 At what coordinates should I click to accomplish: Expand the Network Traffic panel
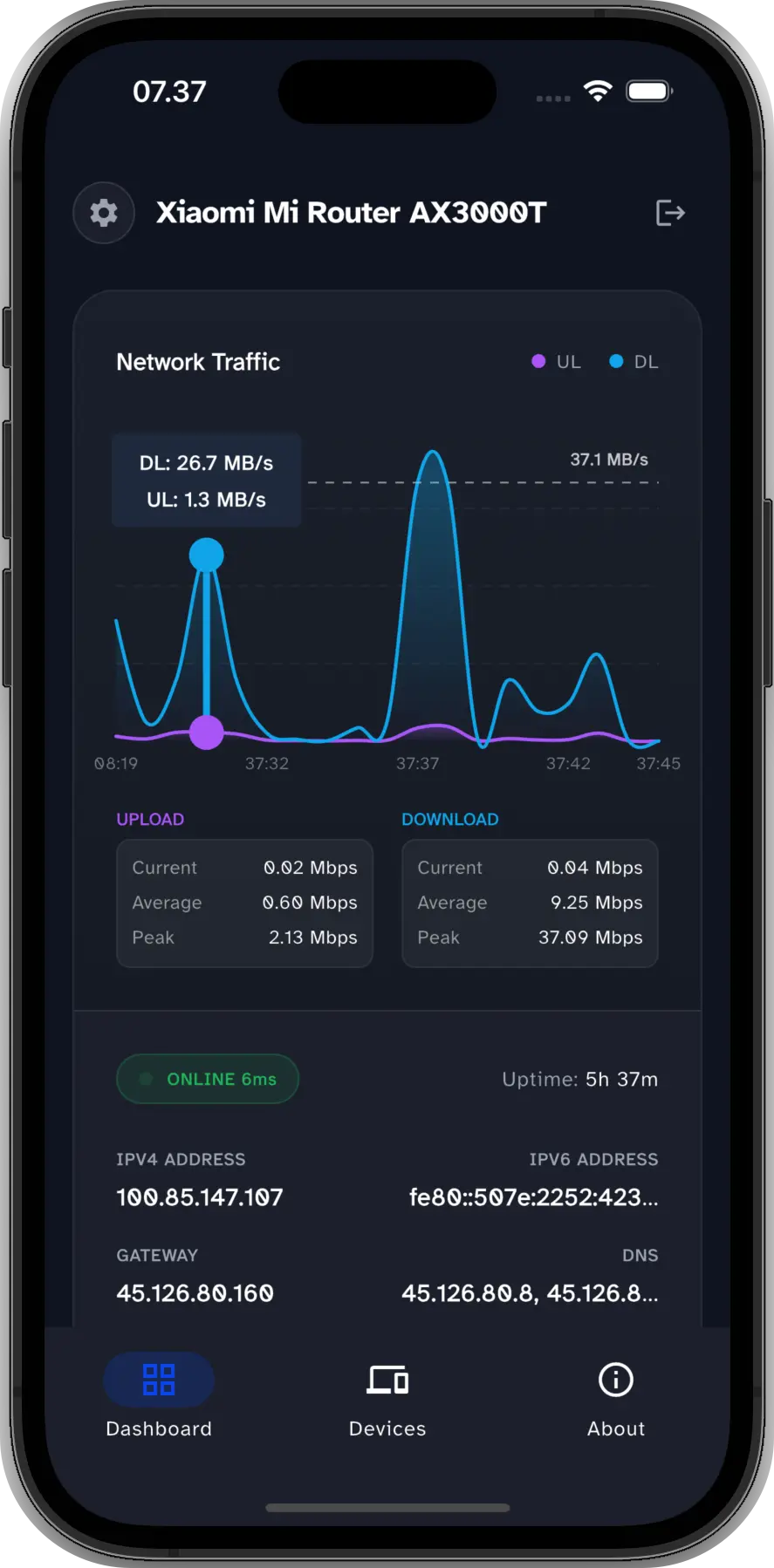coord(198,361)
